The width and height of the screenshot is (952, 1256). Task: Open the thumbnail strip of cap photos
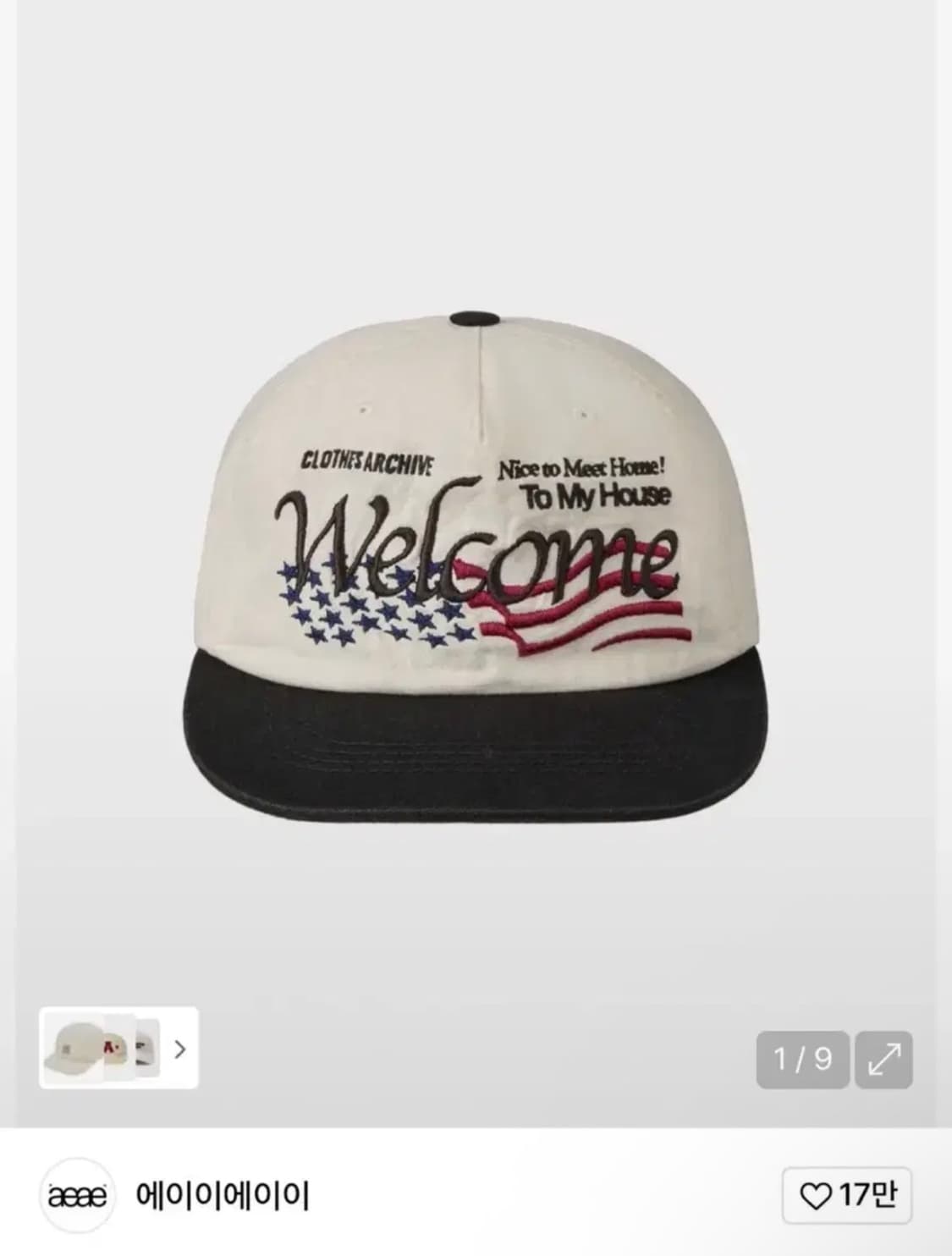118,1048
